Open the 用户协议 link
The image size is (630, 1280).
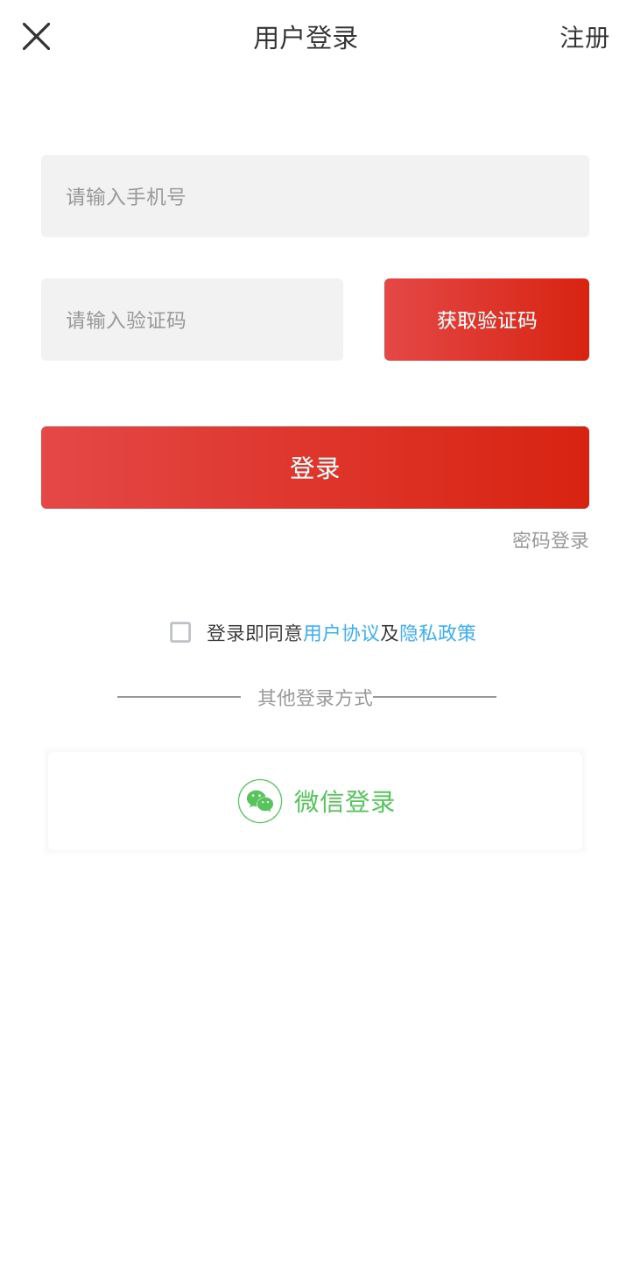(x=341, y=633)
